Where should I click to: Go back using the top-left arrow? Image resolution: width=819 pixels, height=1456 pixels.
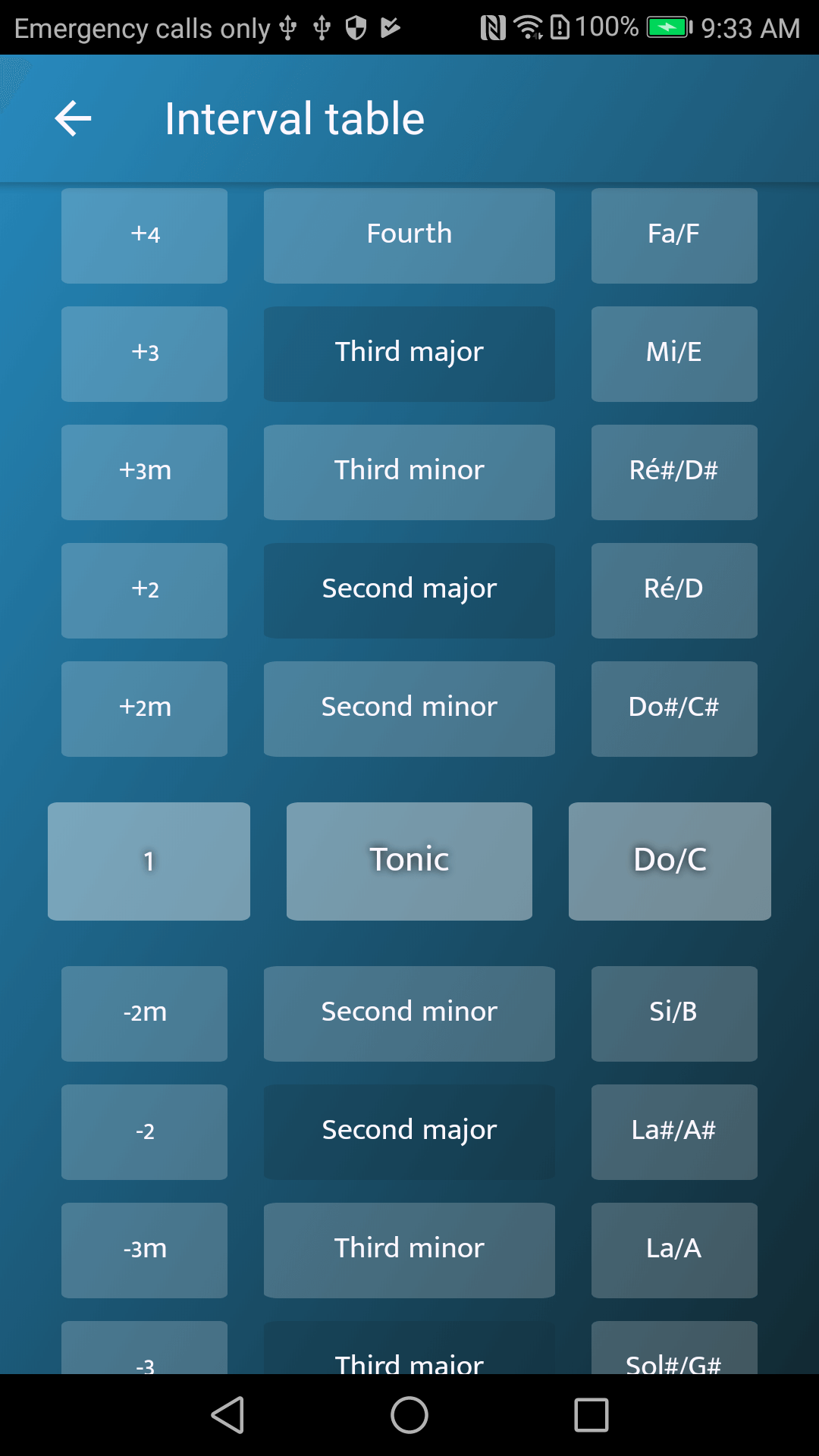pyautogui.click(x=74, y=119)
